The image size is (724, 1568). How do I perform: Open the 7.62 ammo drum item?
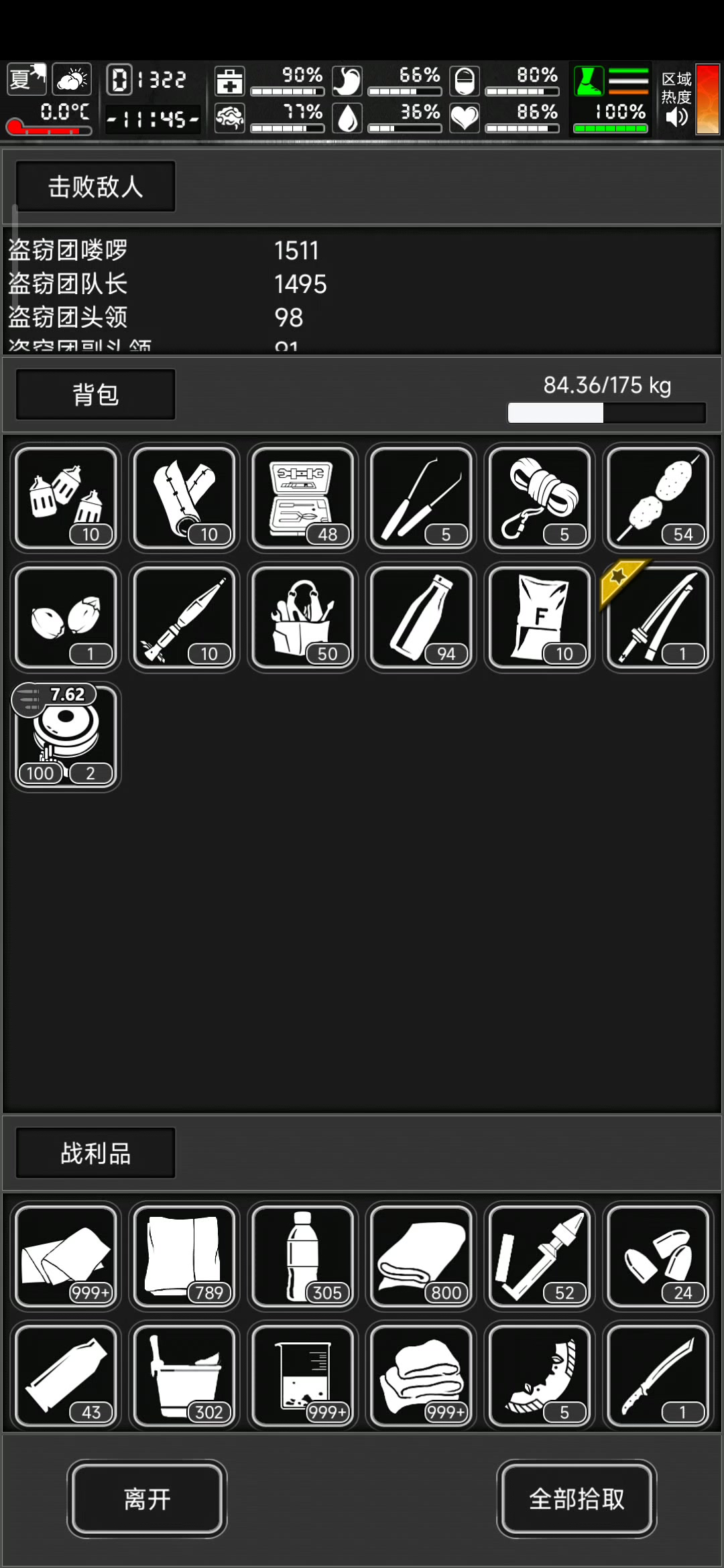coord(66,736)
